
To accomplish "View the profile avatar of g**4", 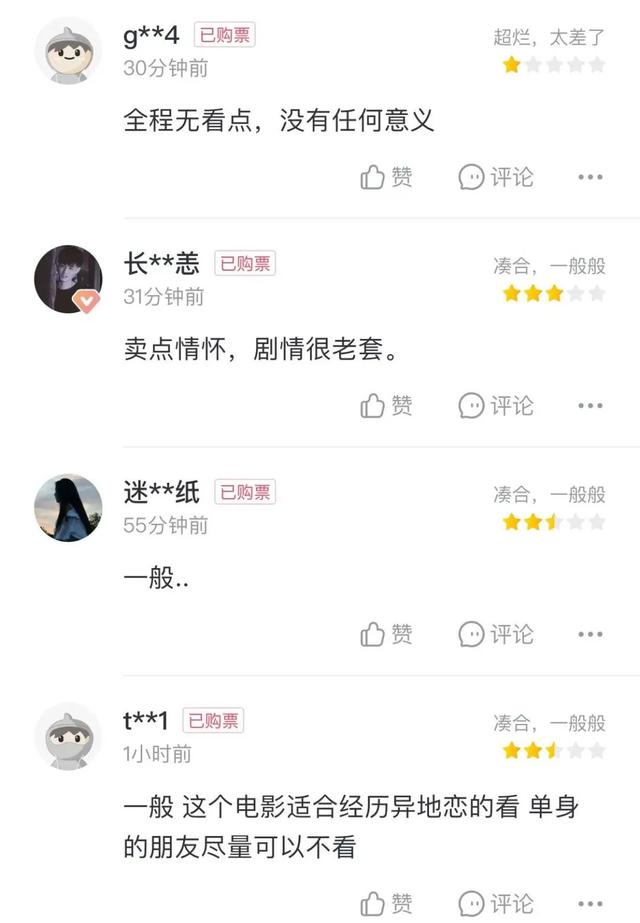I will [68, 50].
